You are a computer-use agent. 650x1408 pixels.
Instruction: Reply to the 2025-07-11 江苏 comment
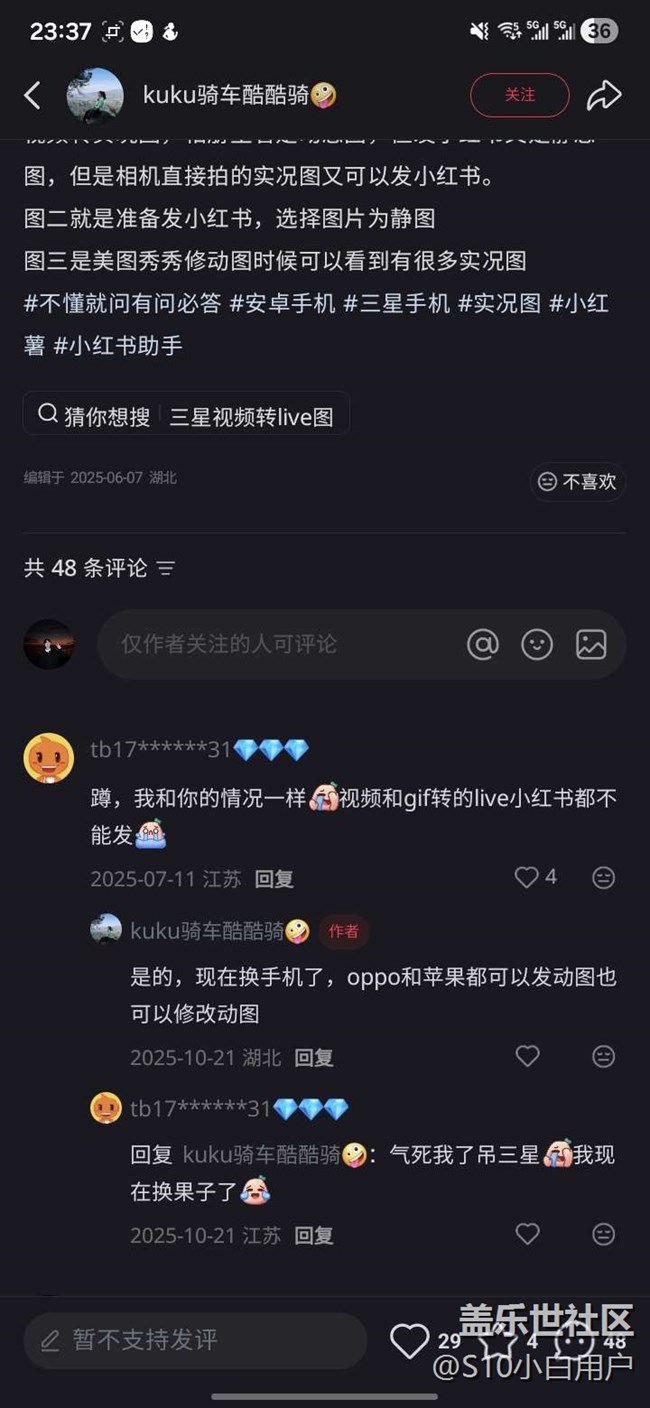[273, 879]
